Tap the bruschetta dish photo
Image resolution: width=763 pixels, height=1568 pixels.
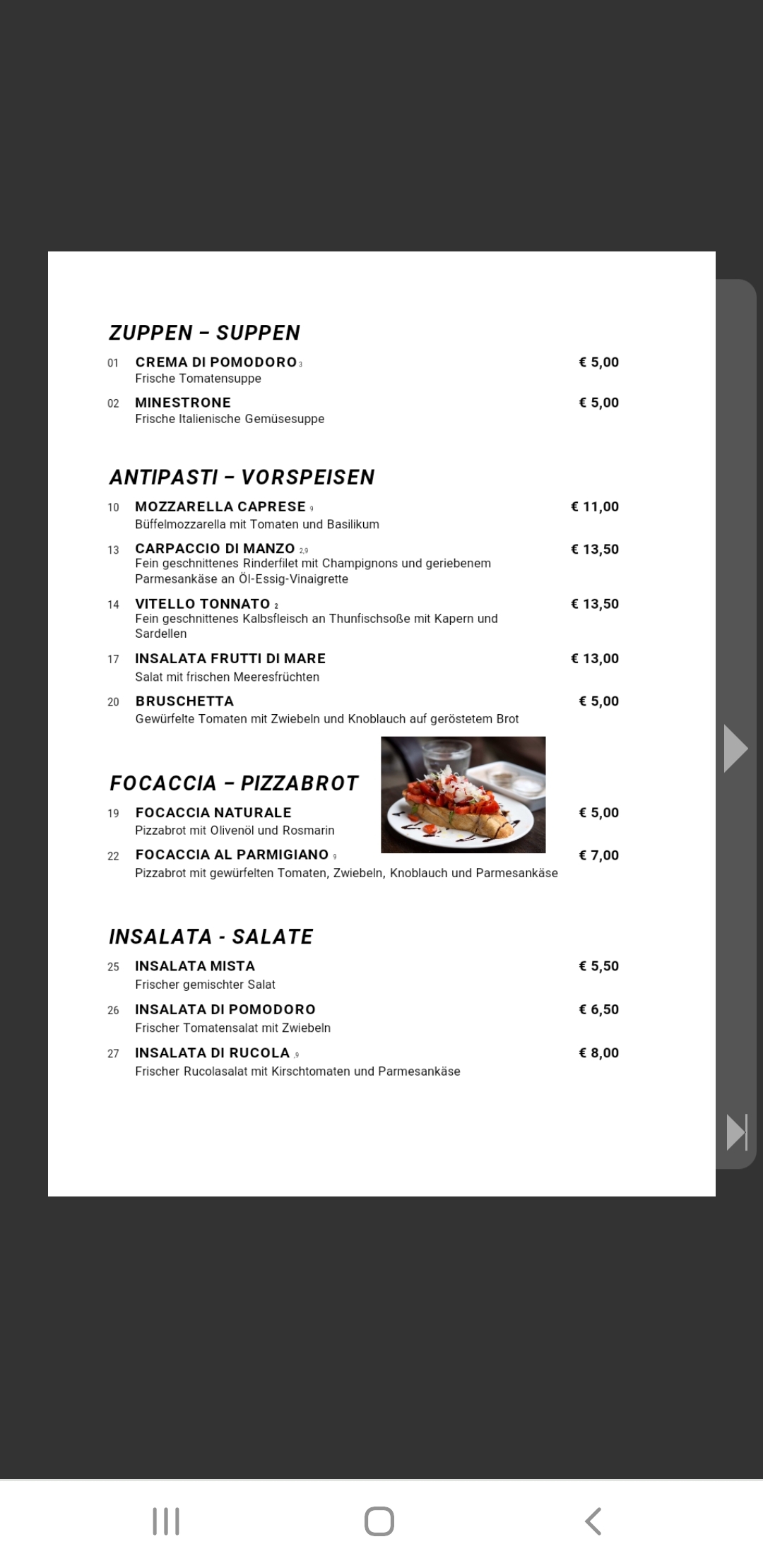point(463,794)
